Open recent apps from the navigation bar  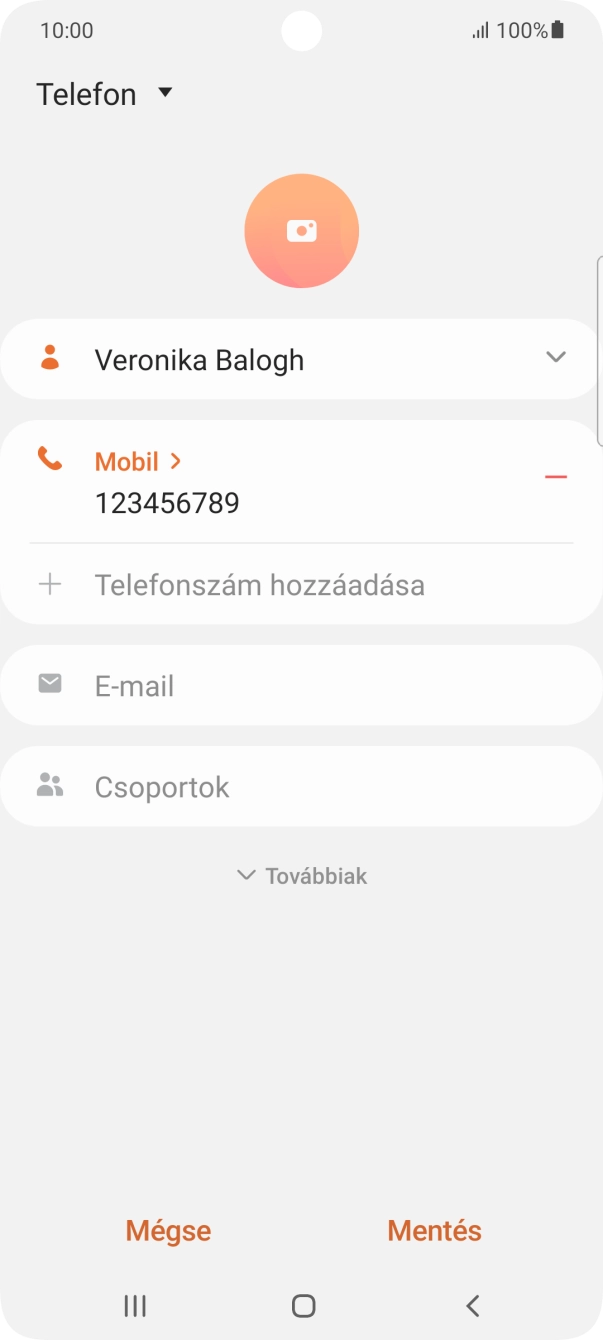coord(135,1305)
